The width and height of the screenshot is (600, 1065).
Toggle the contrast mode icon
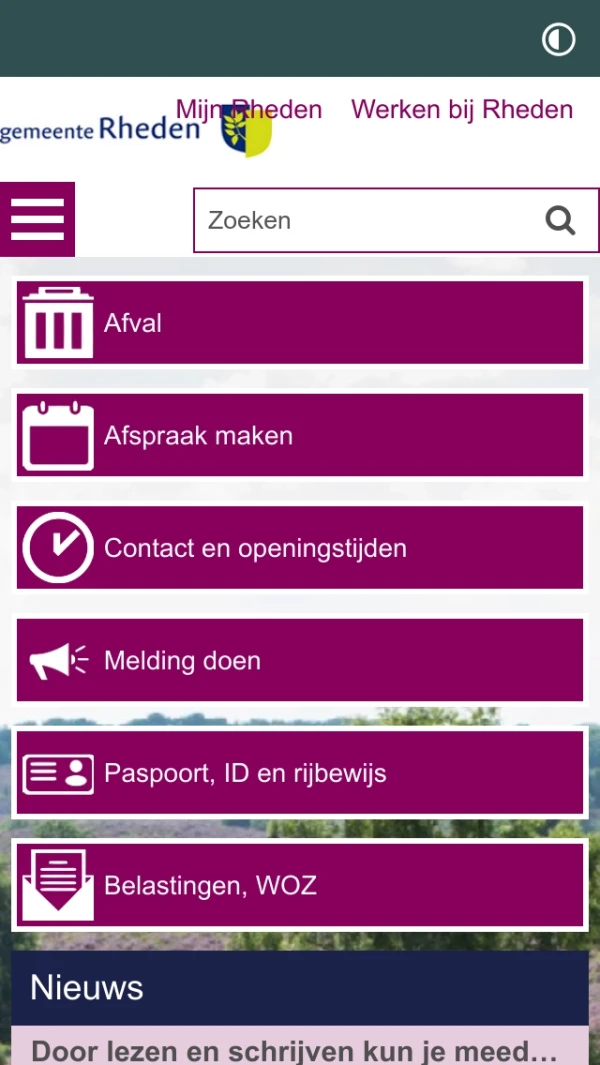coord(558,39)
